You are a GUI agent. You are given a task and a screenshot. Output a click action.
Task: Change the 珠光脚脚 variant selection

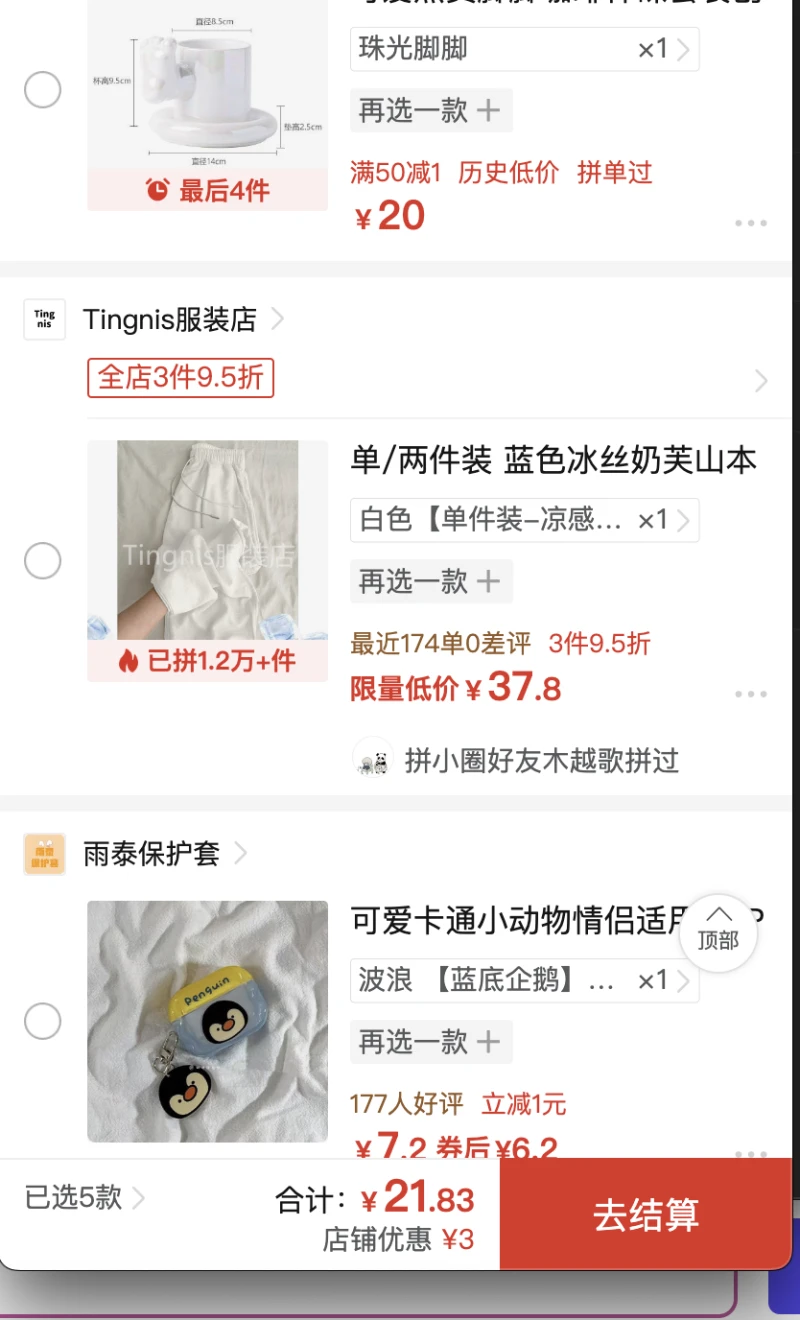coord(524,49)
